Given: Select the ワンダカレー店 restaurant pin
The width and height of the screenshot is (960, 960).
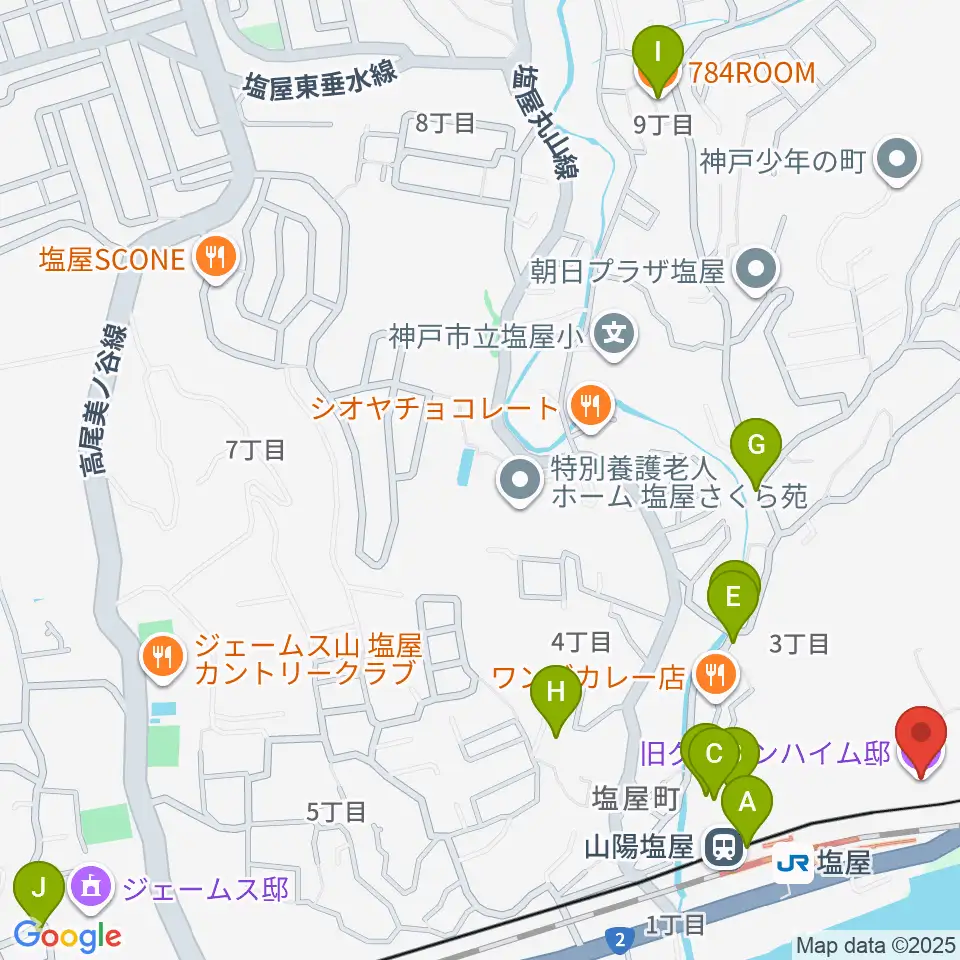Looking at the screenshot, I should [716, 677].
